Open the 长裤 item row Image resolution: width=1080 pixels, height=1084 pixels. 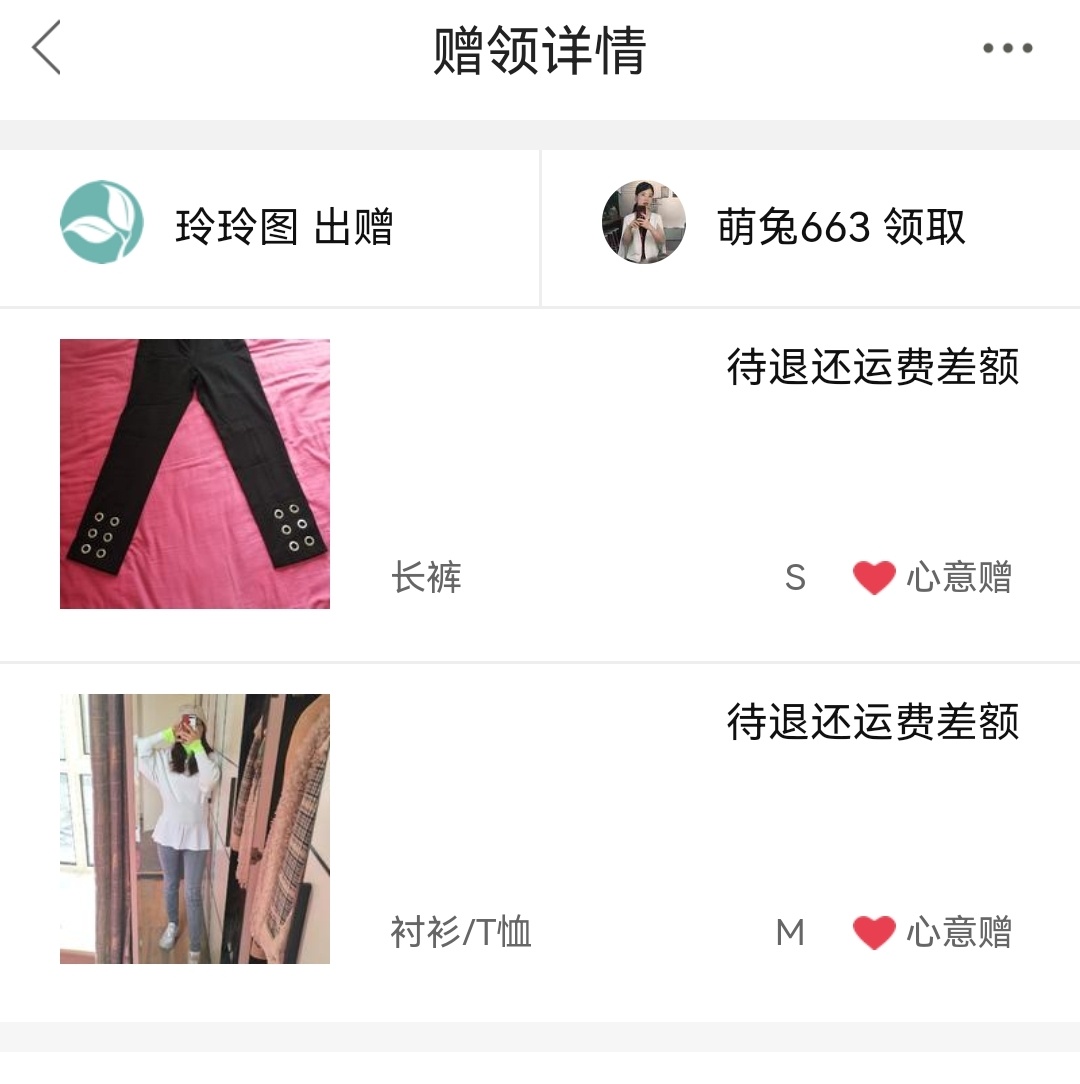point(540,475)
